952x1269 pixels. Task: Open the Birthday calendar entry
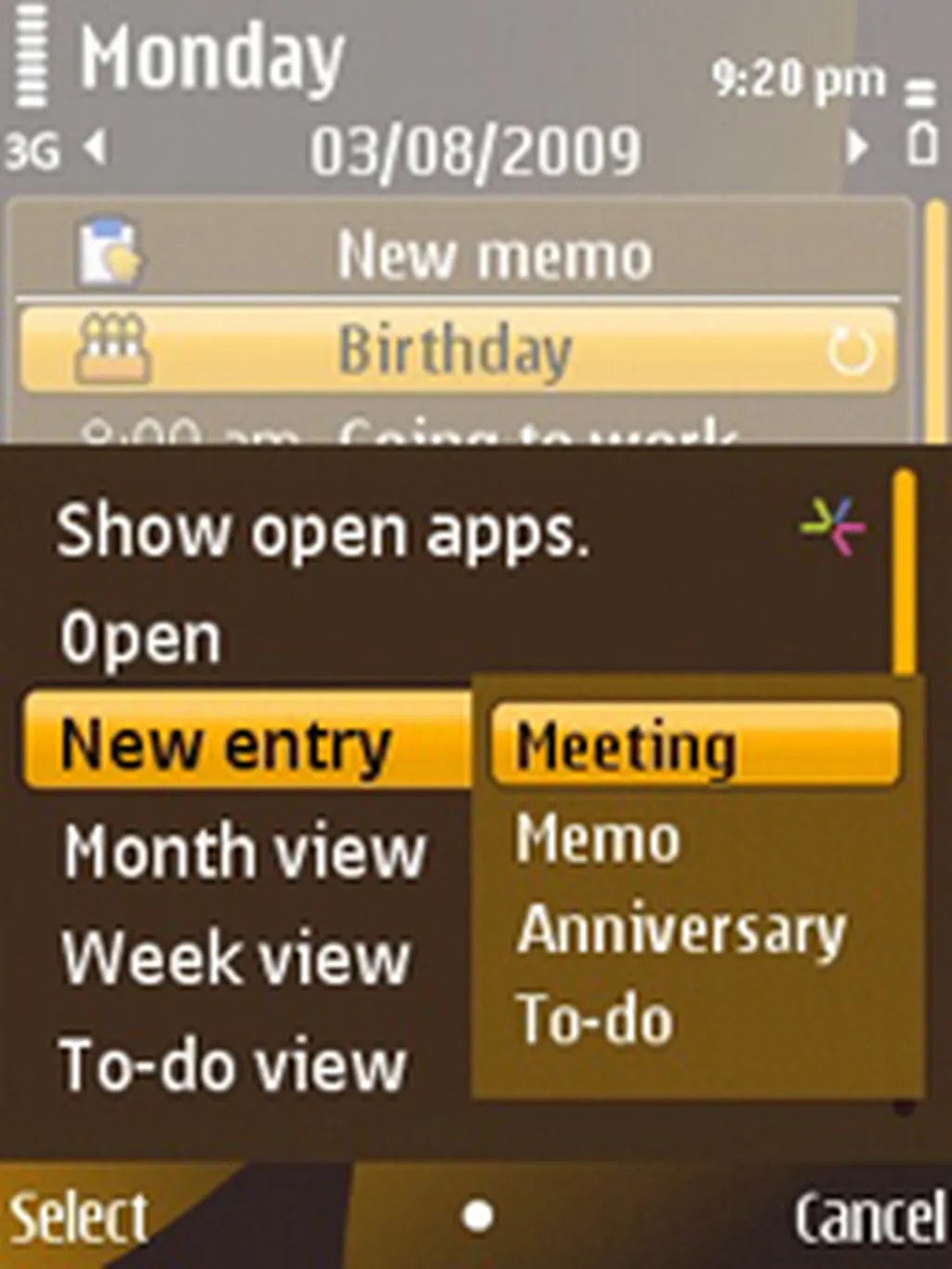tap(457, 350)
